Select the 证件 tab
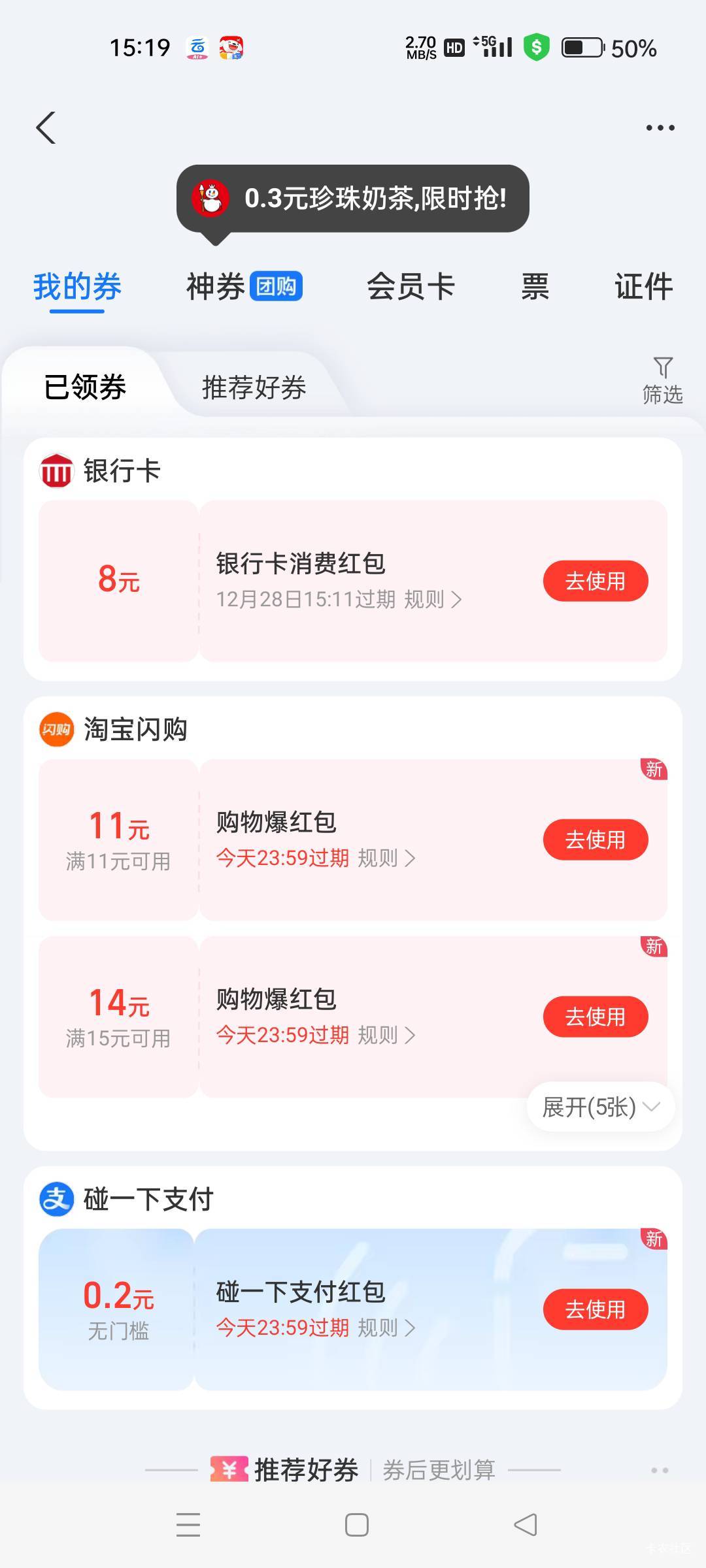706x1568 pixels. [x=643, y=287]
